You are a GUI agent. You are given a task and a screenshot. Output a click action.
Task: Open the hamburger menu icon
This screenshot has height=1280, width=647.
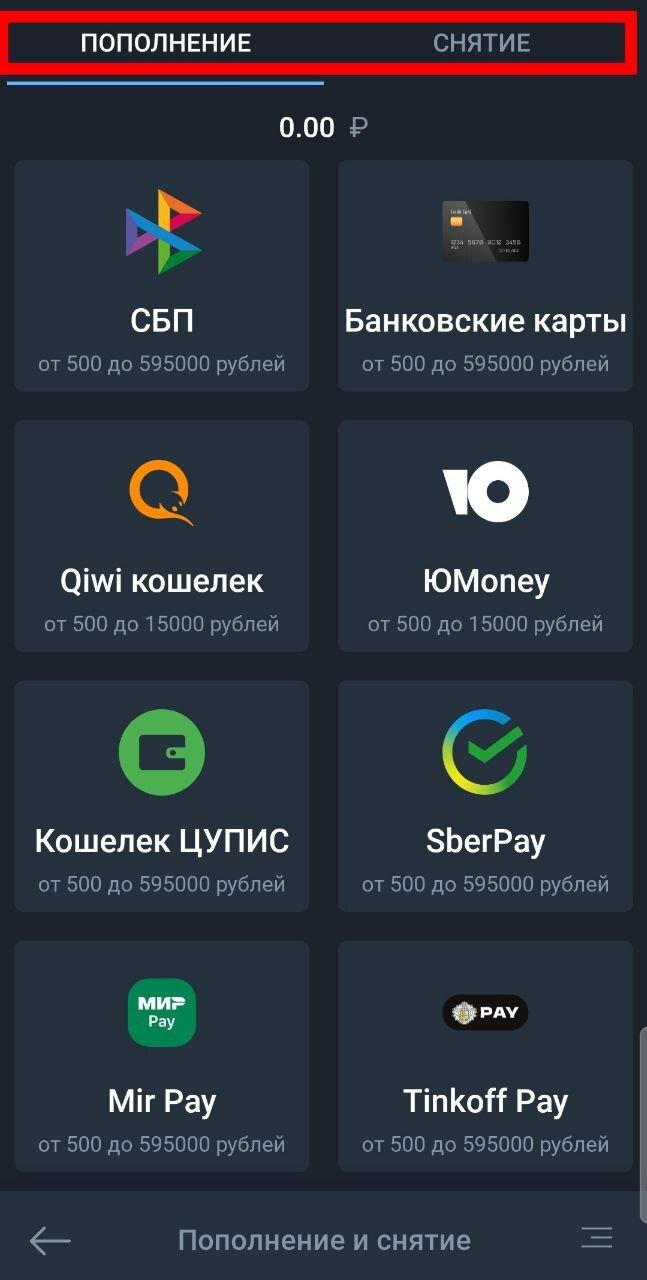(597, 1238)
